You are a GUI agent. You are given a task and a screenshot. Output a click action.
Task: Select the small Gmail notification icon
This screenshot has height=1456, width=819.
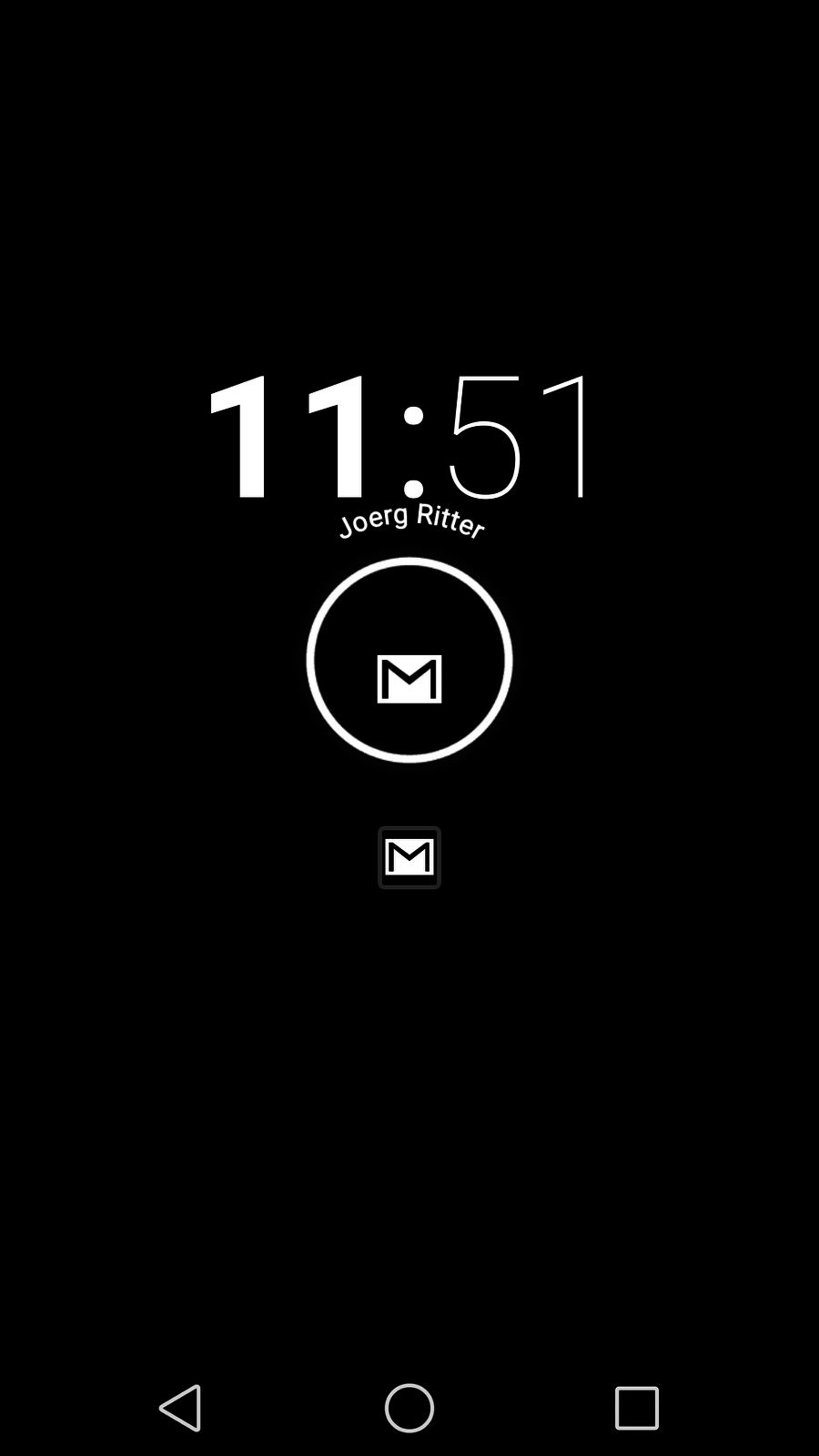point(409,857)
